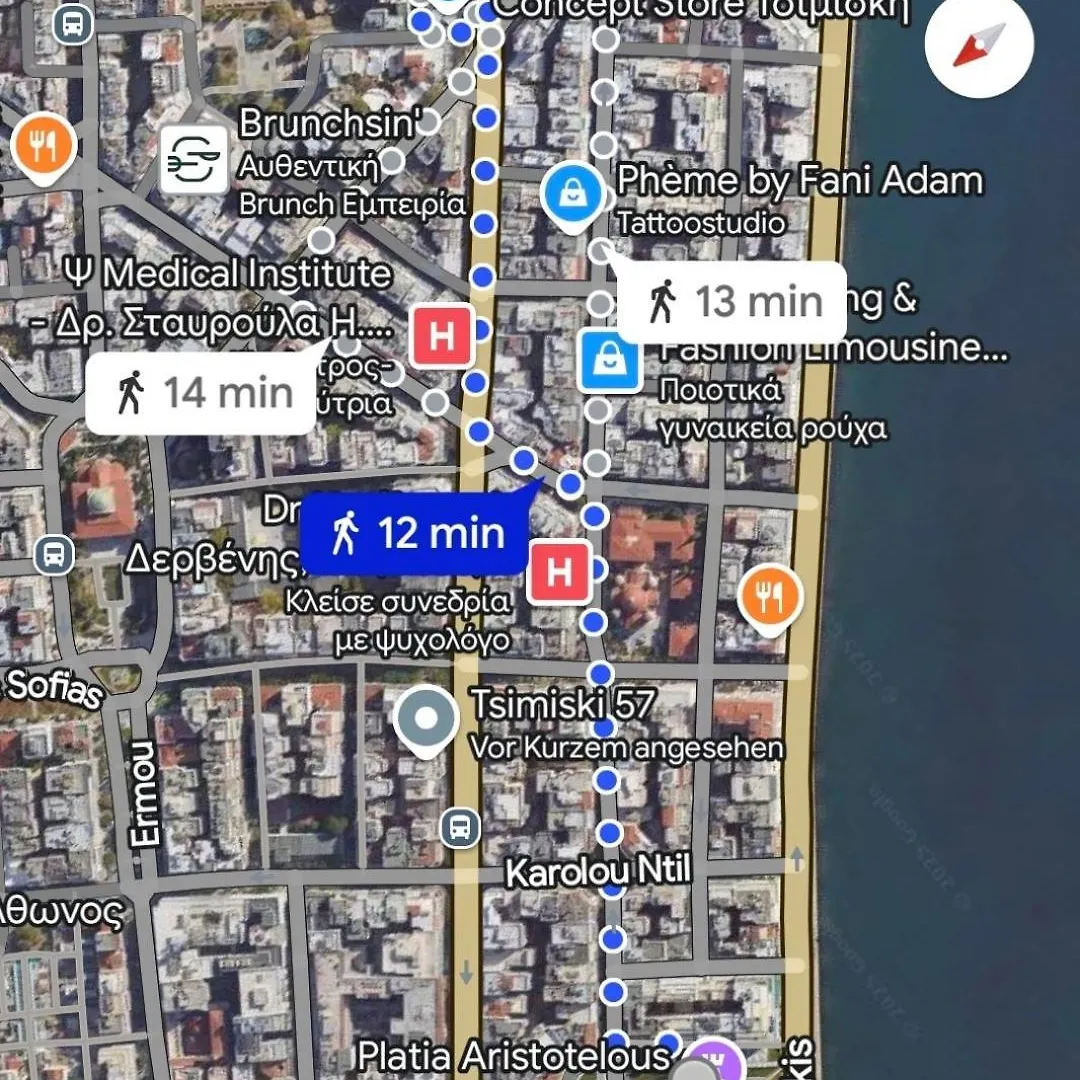Open the Brunchsin' restaurant marker
Viewport: 1080px width, 1080px height.
click(193, 160)
